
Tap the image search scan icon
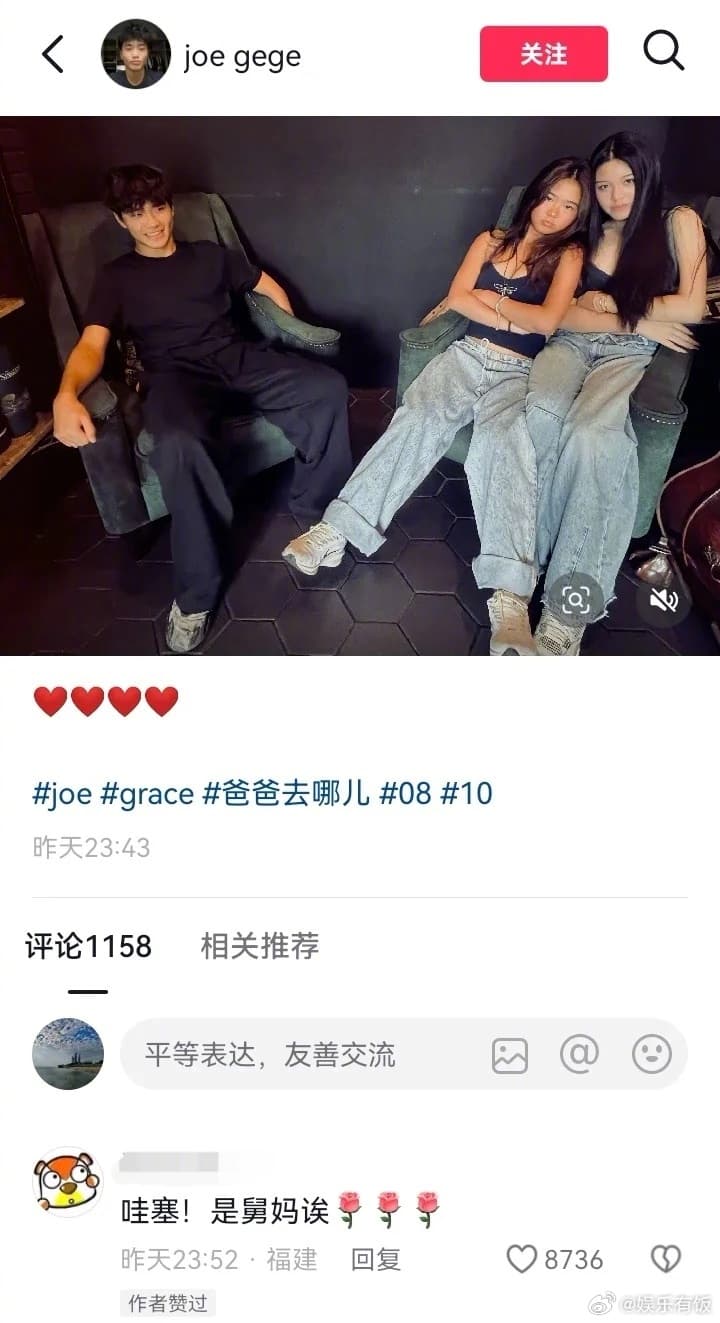(575, 599)
